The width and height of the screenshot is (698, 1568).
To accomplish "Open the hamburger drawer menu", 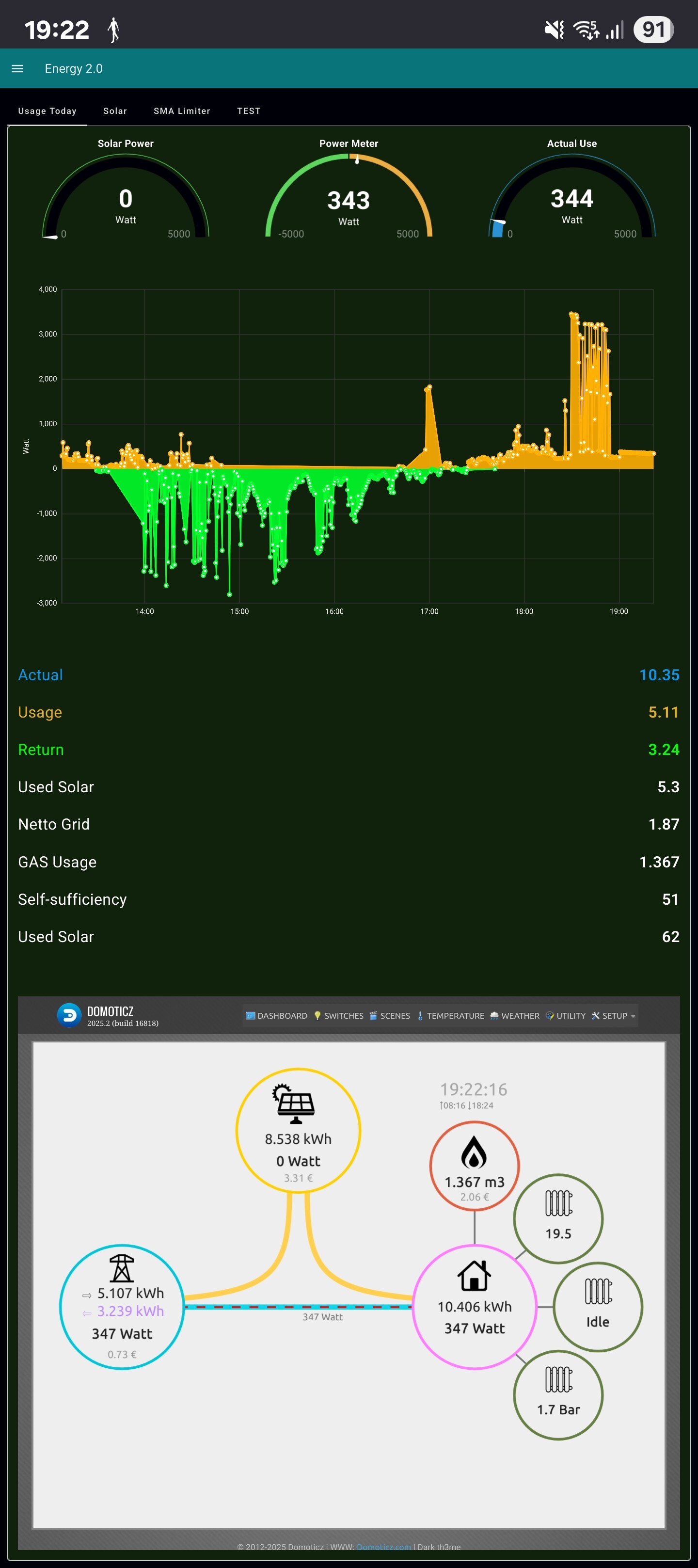I will (17, 69).
